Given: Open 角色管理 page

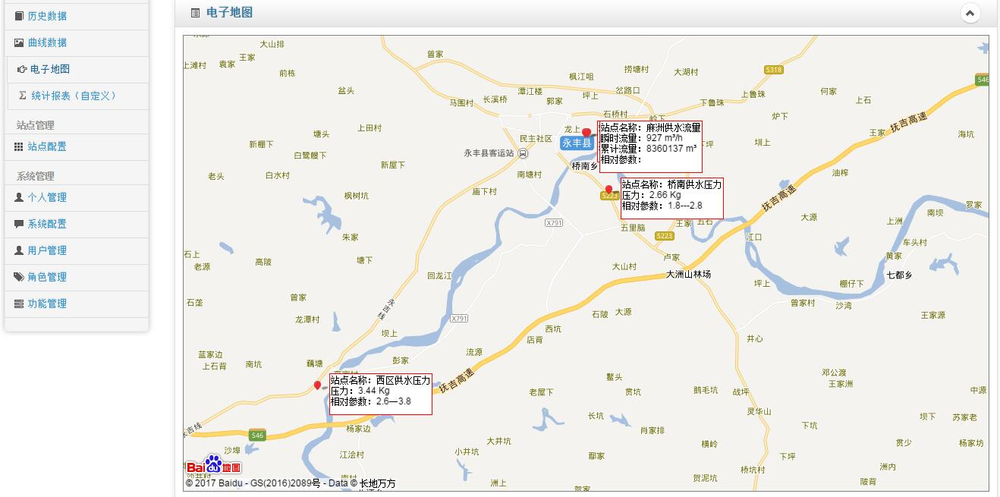Looking at the screenshot, I should point(46,277).
